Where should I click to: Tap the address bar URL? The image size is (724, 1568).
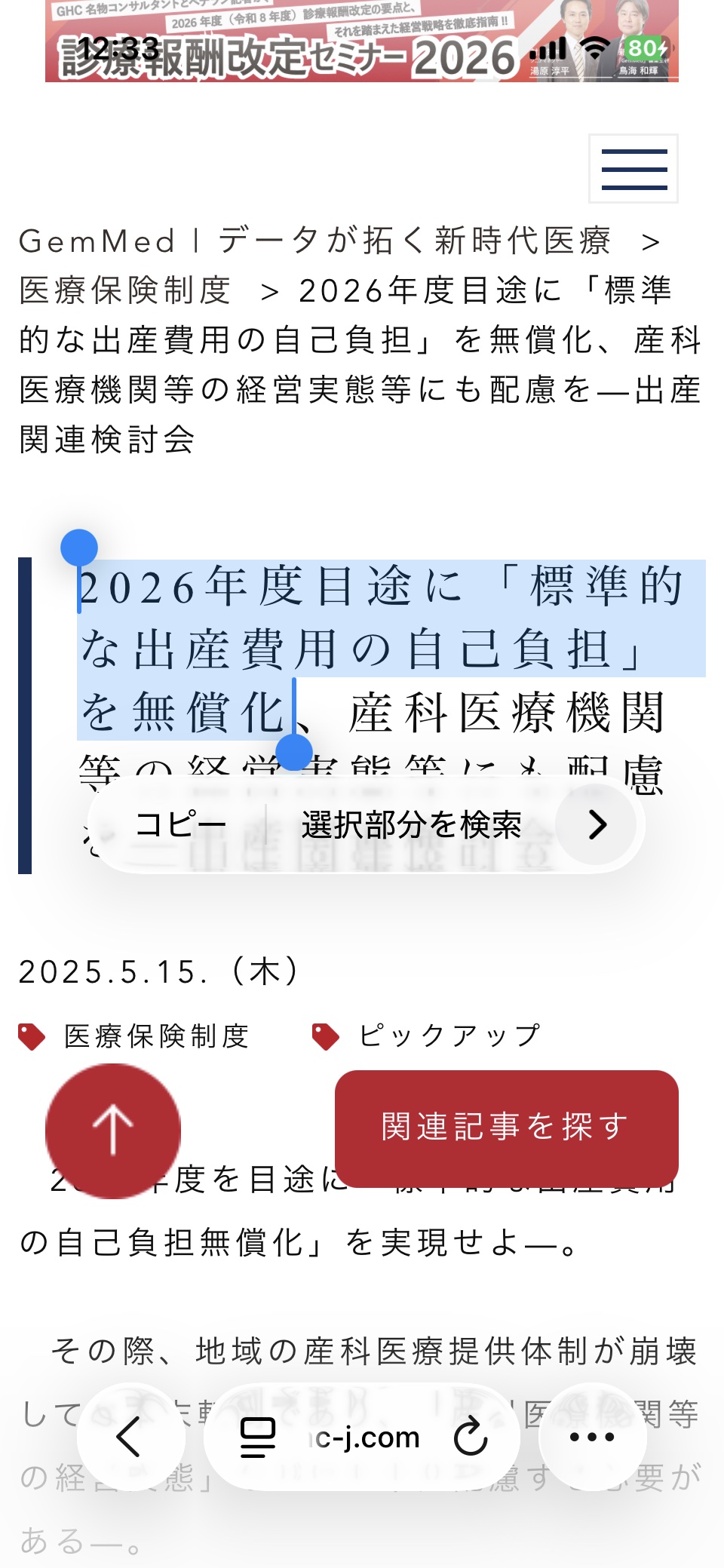367,1438
